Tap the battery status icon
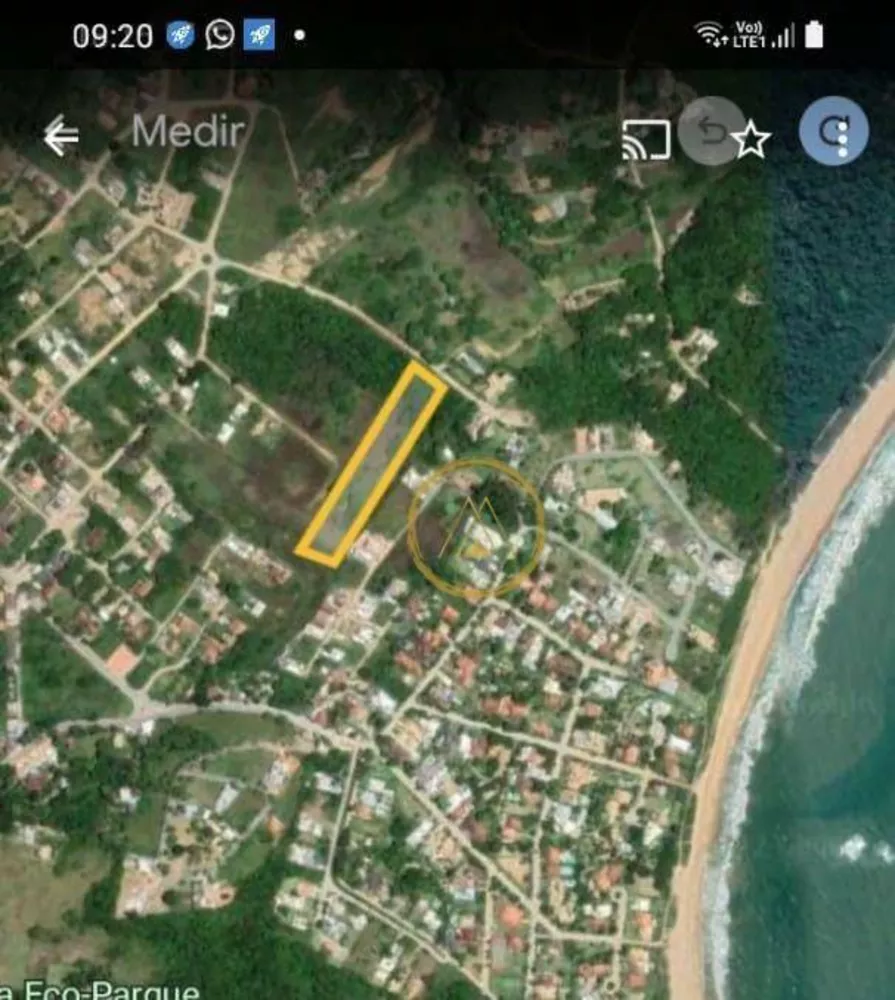Image resolution: width=895 pixels, height=1000 pixels. click(x=812, y=32)
